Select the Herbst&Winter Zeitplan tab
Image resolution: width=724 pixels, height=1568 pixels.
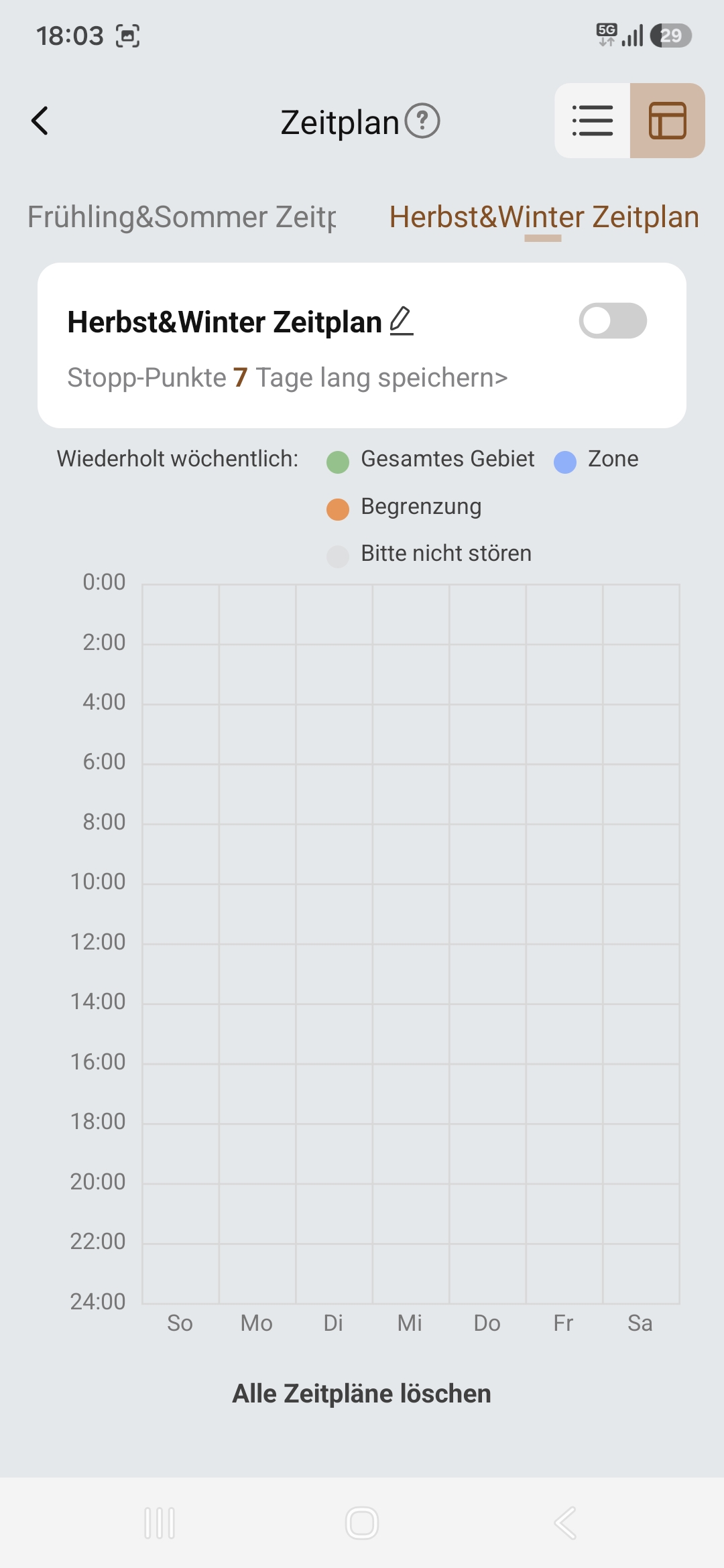[544, 217]
